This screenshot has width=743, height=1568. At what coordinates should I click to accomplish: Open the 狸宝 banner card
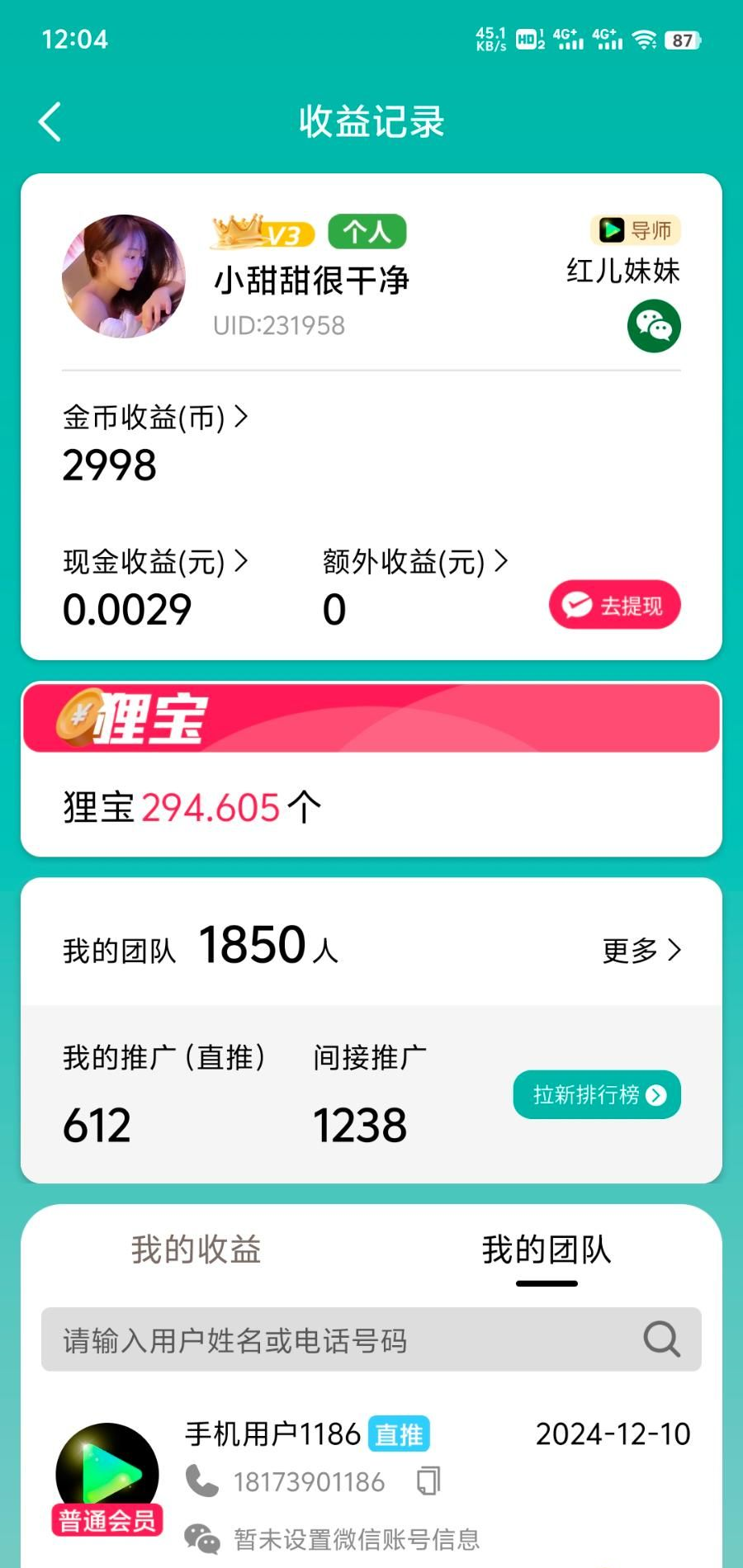(x=371, y=718)
